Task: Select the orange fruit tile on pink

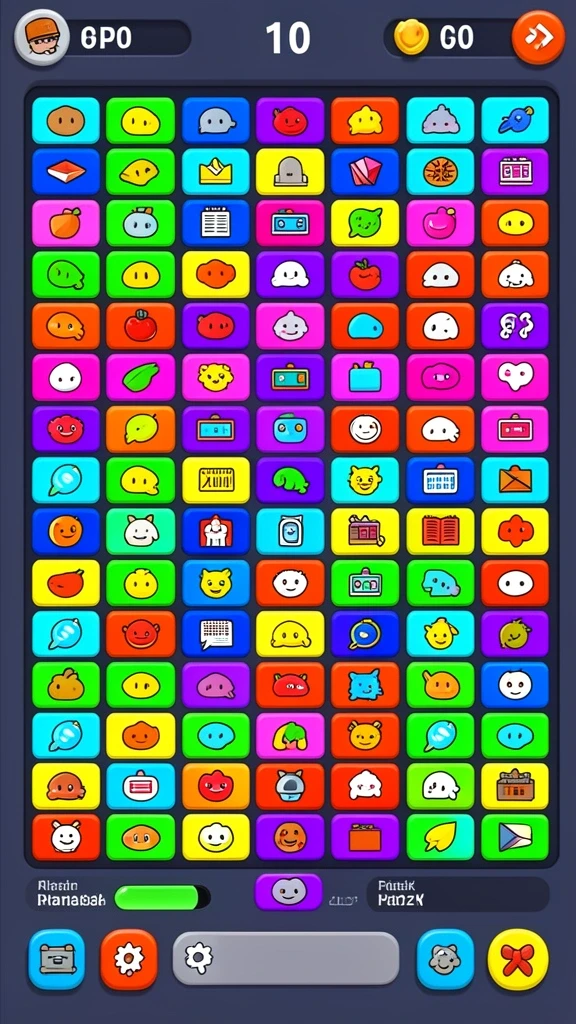Action: pyautogui.click(x=66, y=223)
